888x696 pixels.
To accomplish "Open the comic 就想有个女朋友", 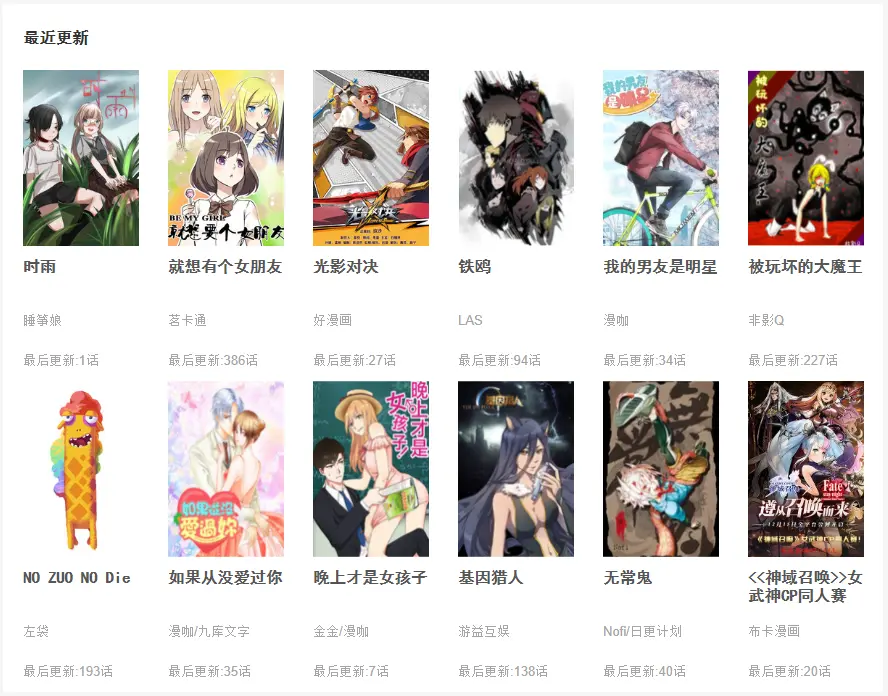I will (226, 158).
